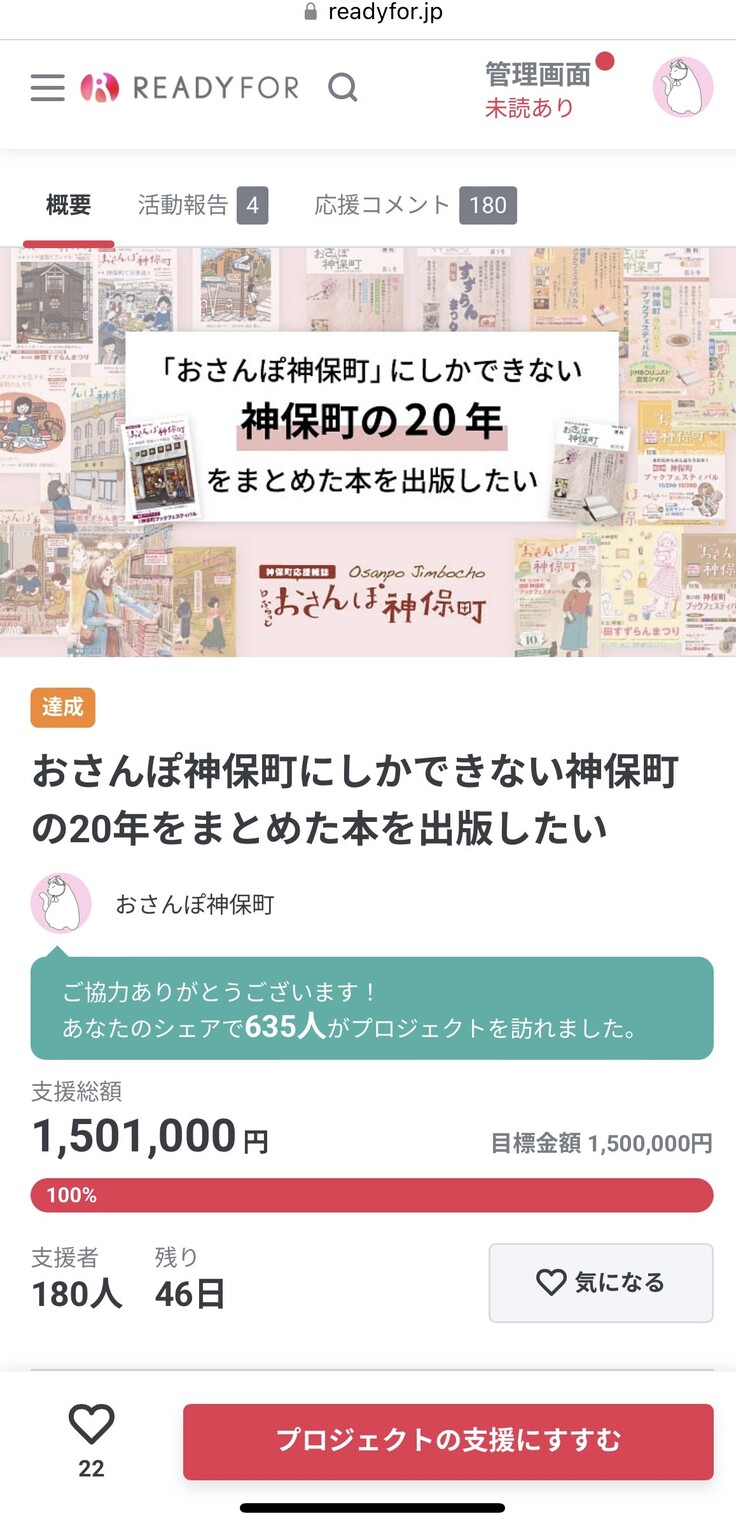Open the search magnifier icon
Viewport: 736px width, 1528px height.
coord(343,88)
